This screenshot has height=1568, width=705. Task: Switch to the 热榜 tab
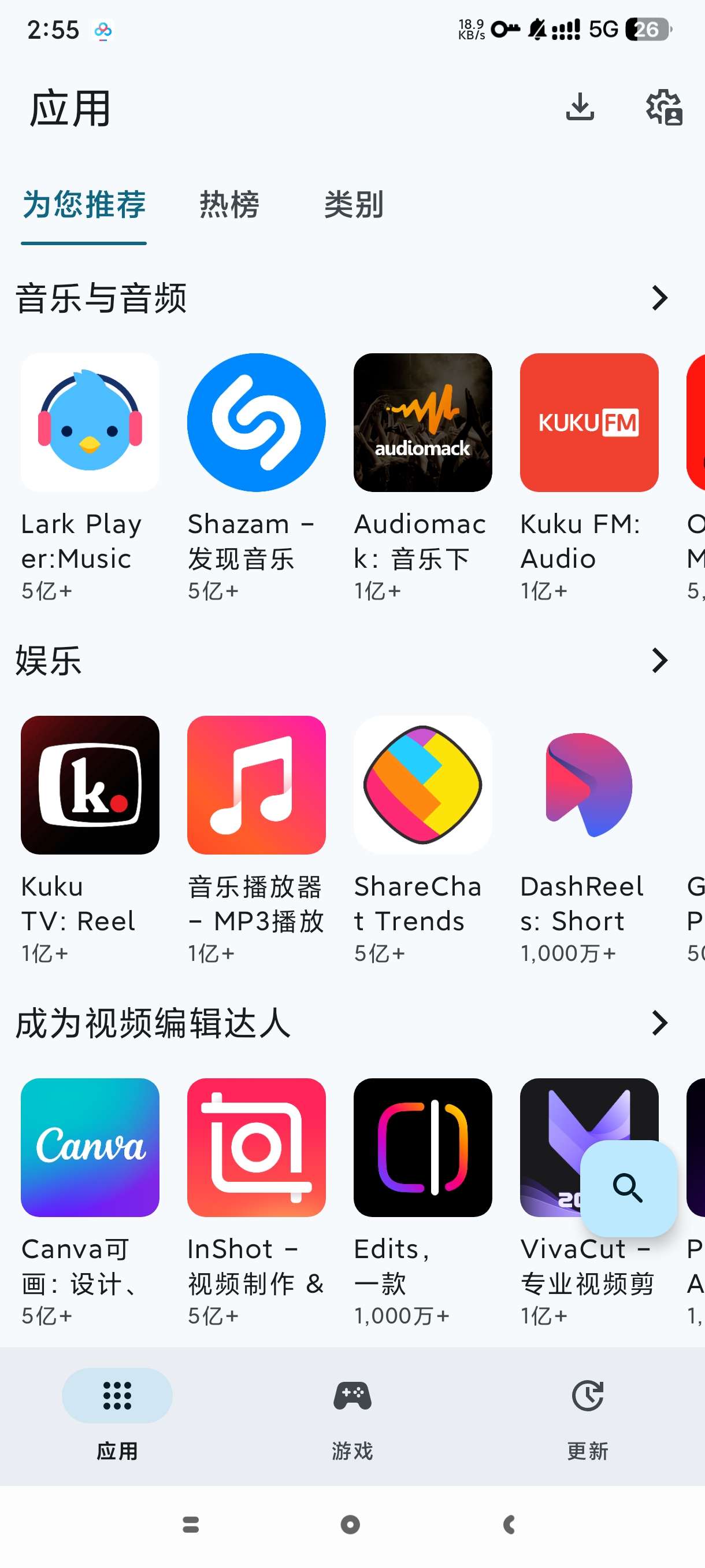229,205
